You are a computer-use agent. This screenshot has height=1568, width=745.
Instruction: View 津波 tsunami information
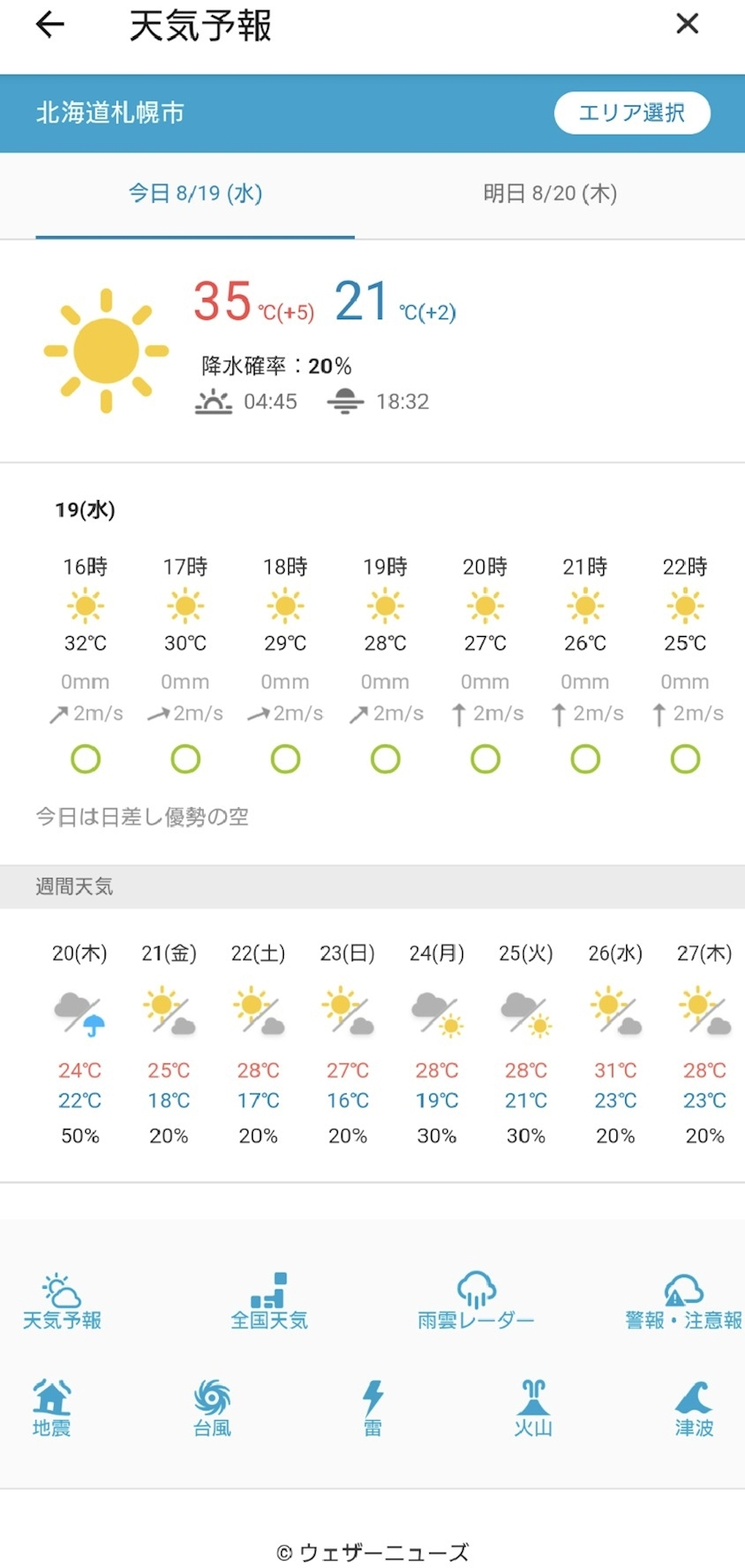tap(694, 1408)
